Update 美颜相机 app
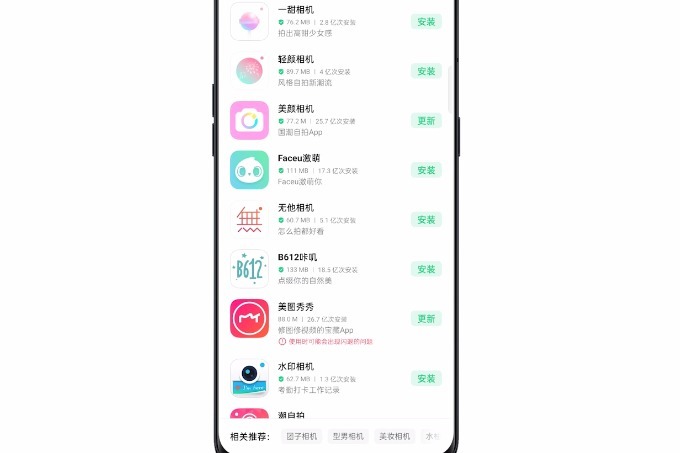 [x=426, y=120]
